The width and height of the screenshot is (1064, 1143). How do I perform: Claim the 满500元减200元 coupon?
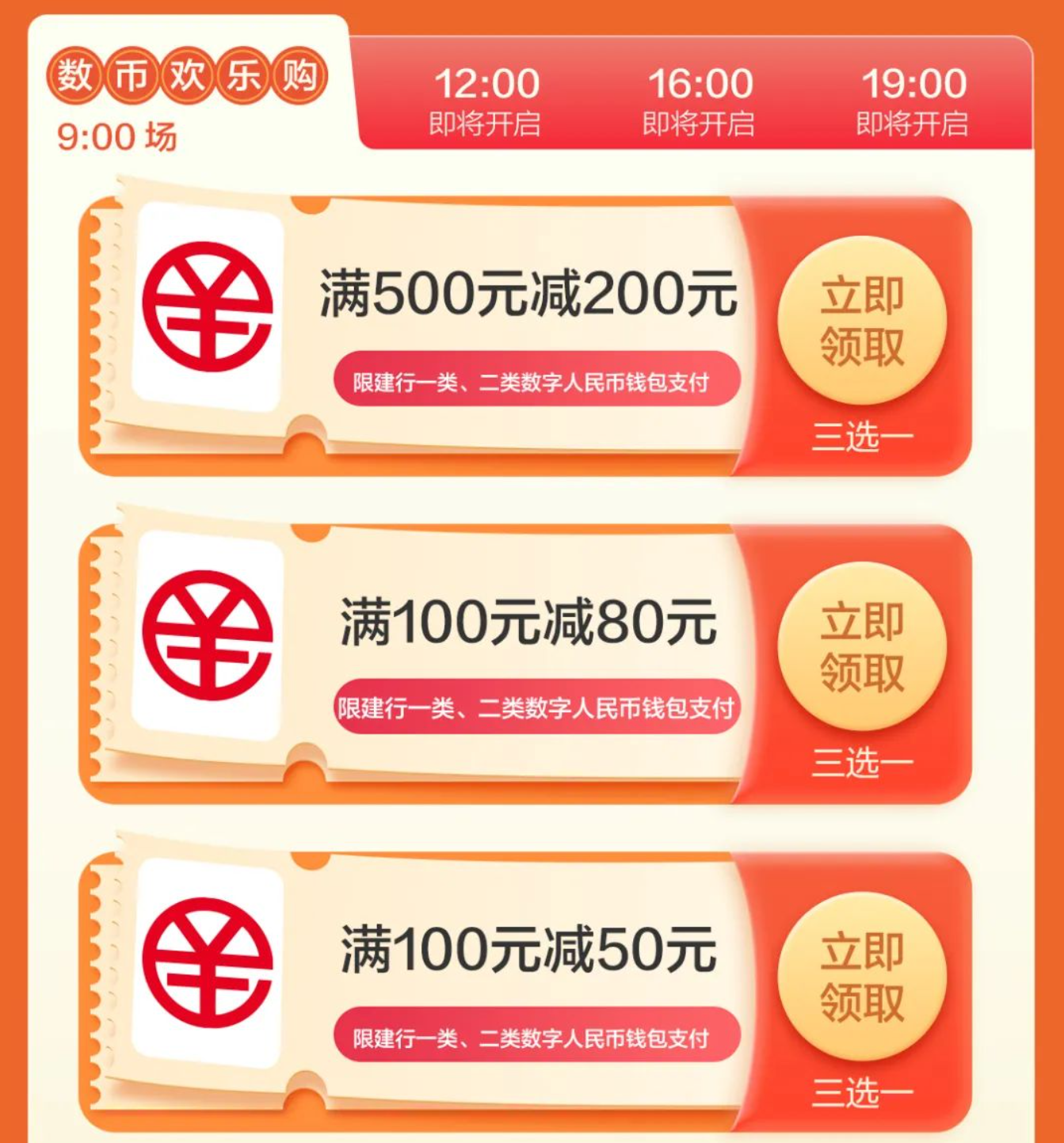[862, 321]
